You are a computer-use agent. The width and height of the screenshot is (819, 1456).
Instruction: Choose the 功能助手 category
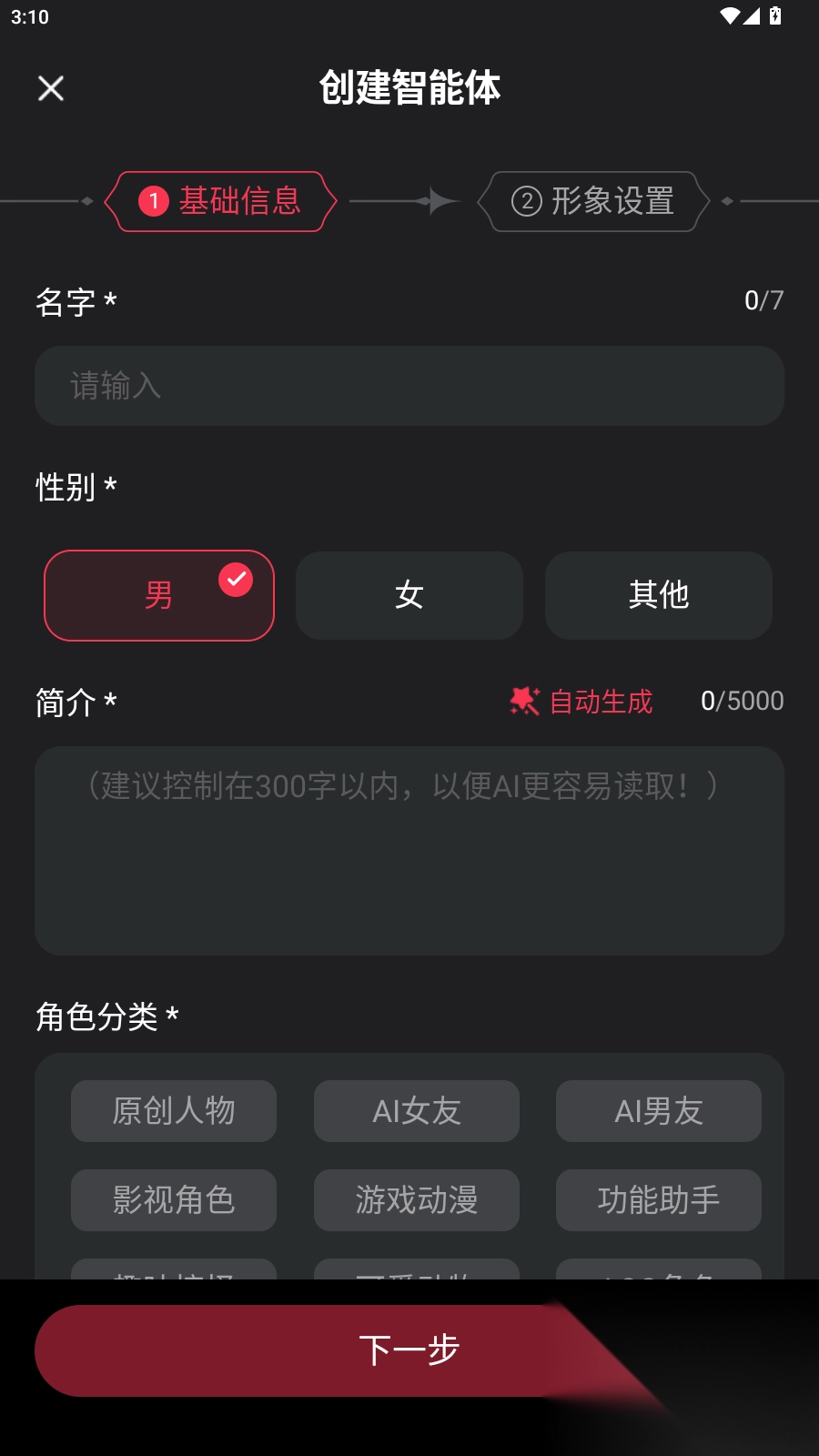pos(658,1200)
